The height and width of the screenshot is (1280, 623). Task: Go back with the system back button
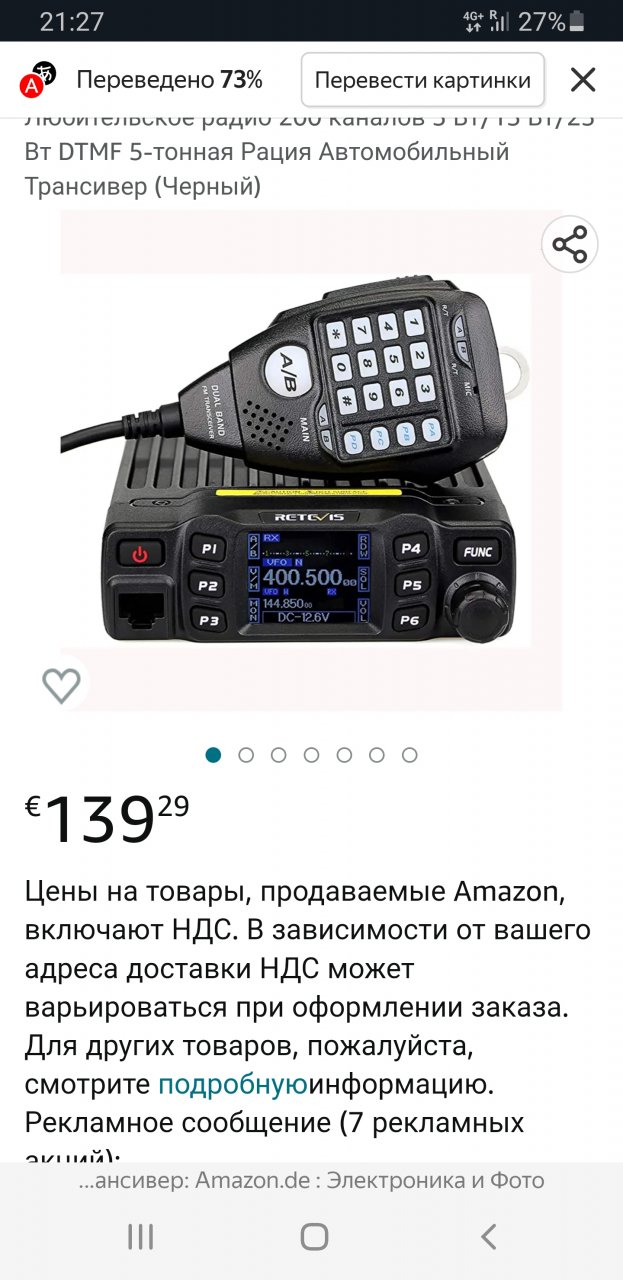[x=488, y=1237]
